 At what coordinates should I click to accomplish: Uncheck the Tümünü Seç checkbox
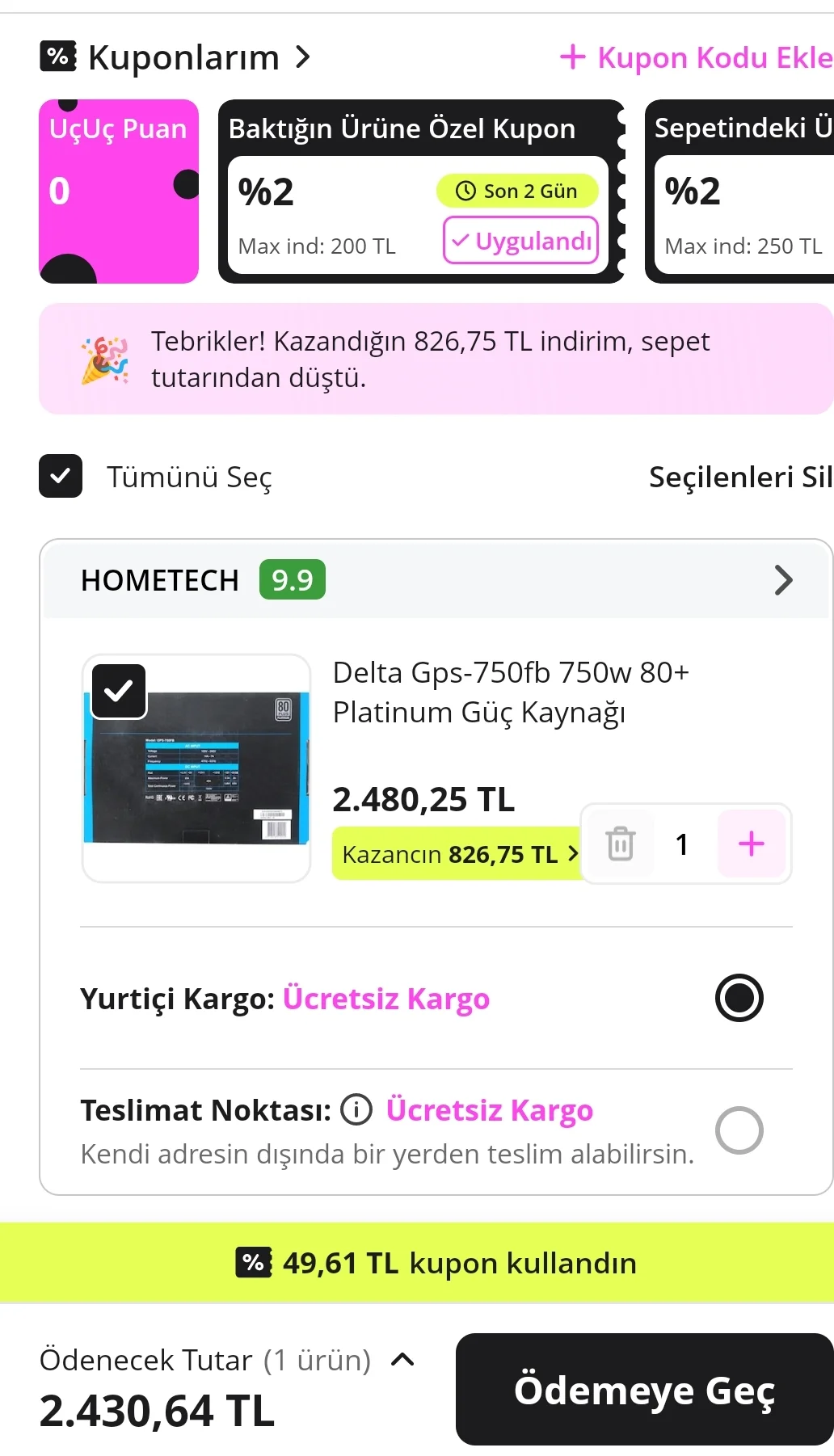point(60,477)
